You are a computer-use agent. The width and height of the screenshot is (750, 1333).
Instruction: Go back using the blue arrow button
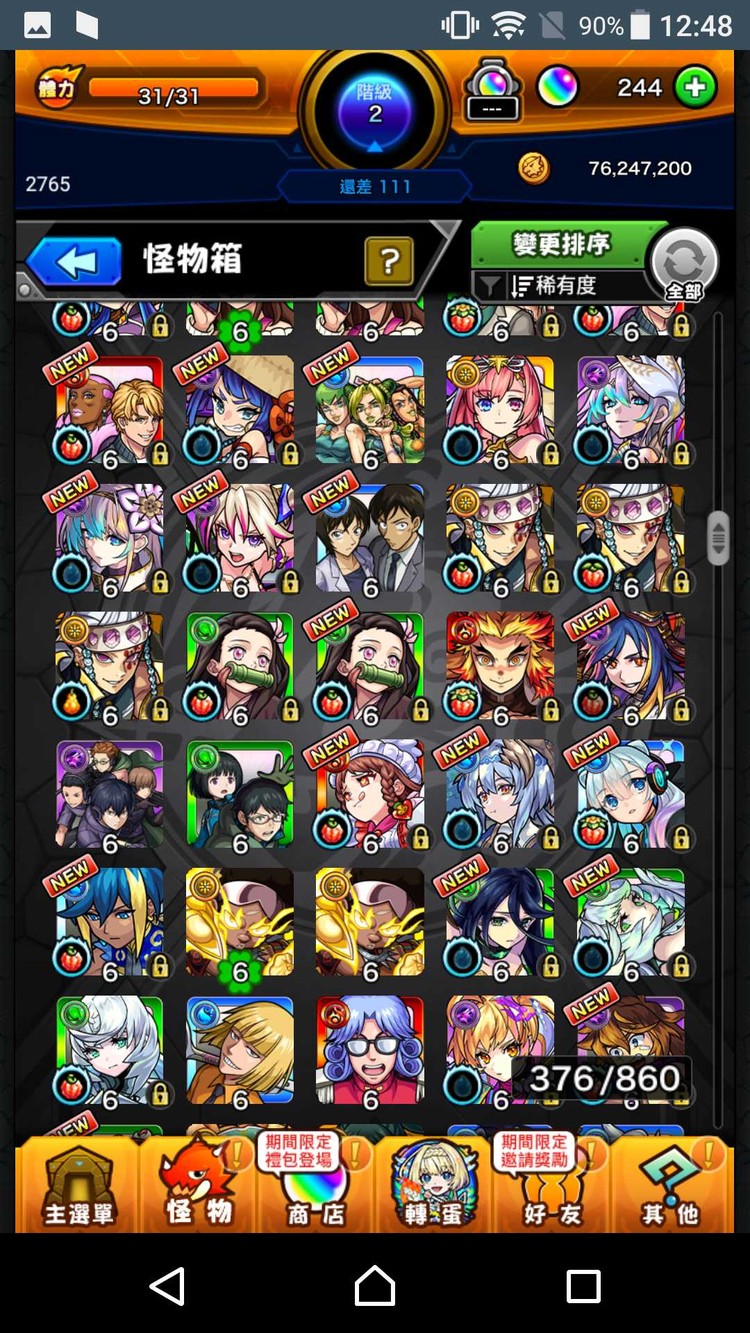74,262
